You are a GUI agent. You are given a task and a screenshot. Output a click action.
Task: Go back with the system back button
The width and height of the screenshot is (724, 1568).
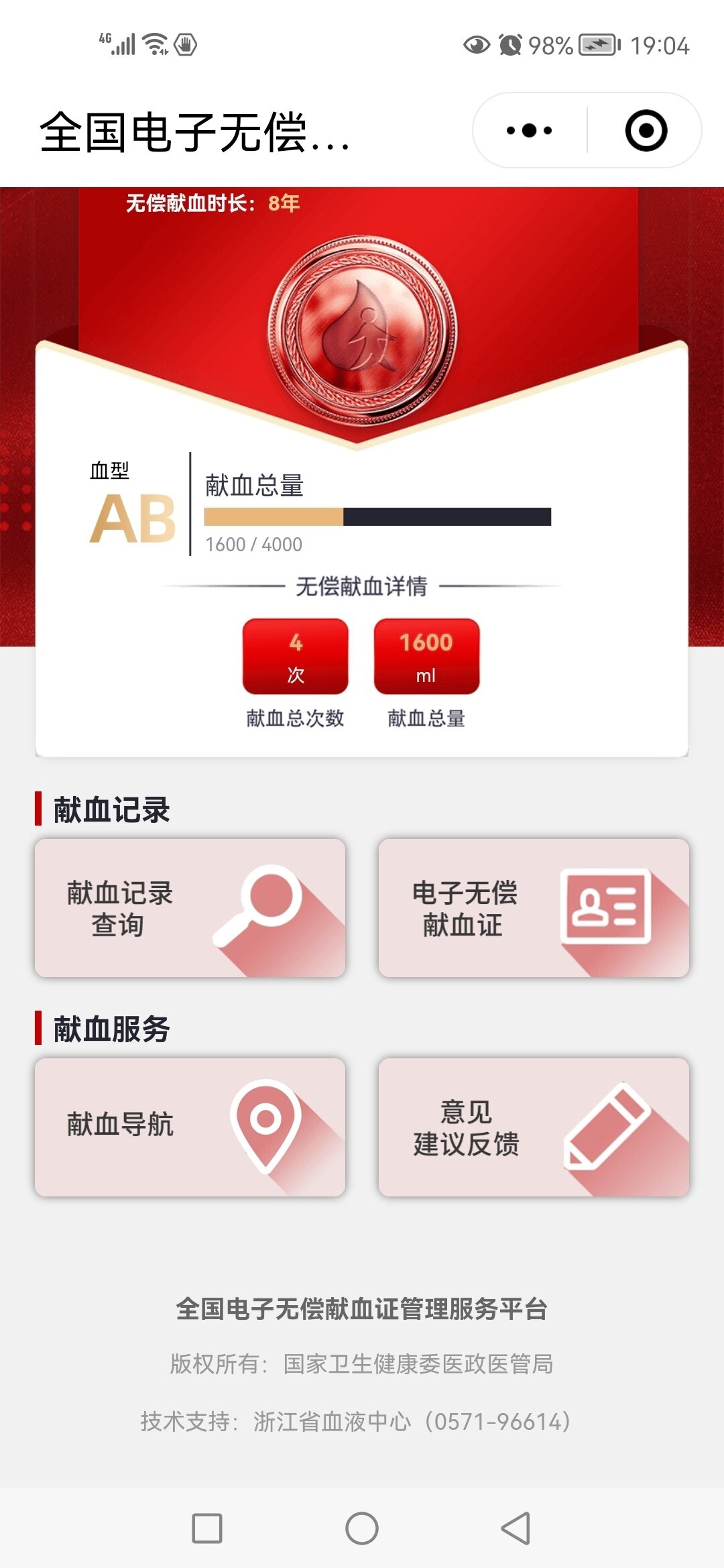516,1528
